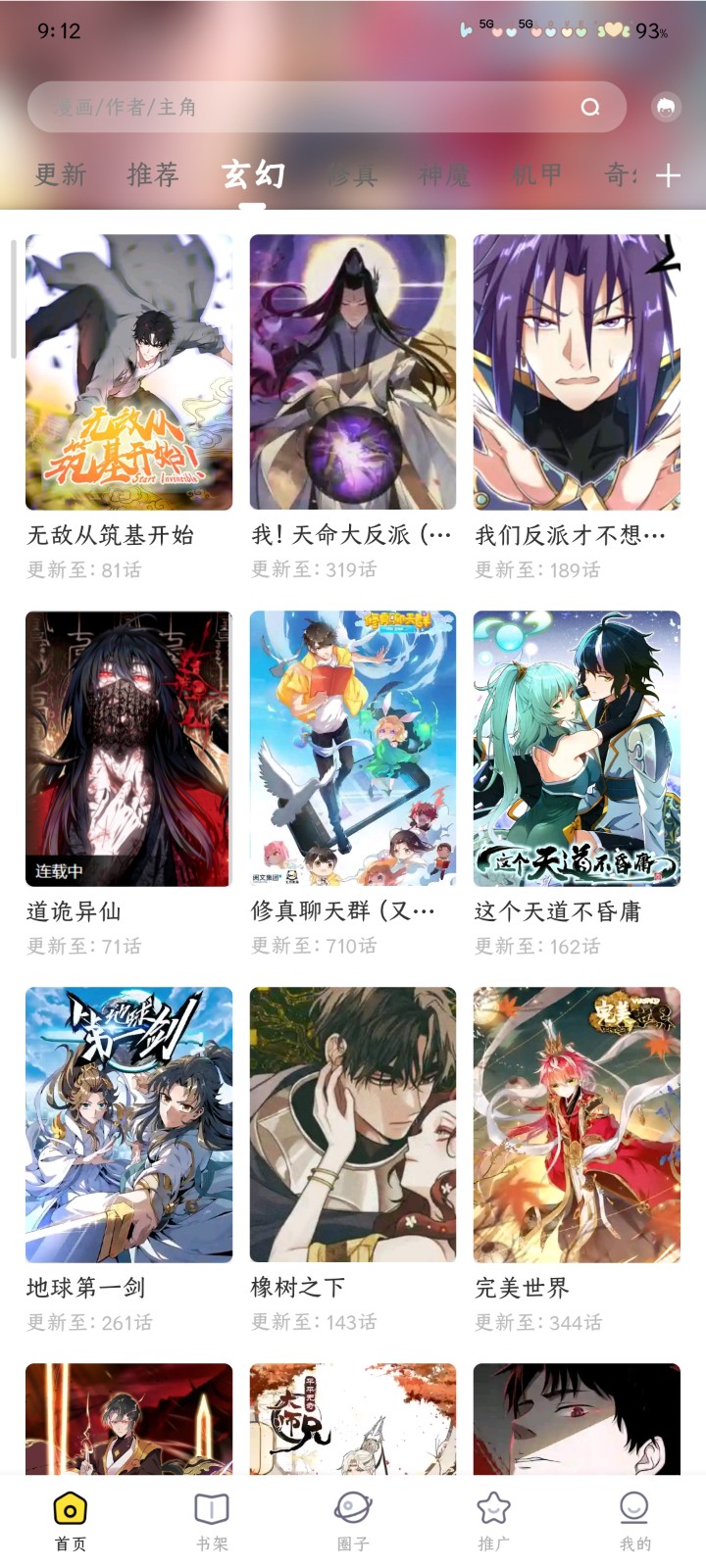Click the search magnifier icon
Viewport: 706px width, 1568px height.
click(588, 108)
